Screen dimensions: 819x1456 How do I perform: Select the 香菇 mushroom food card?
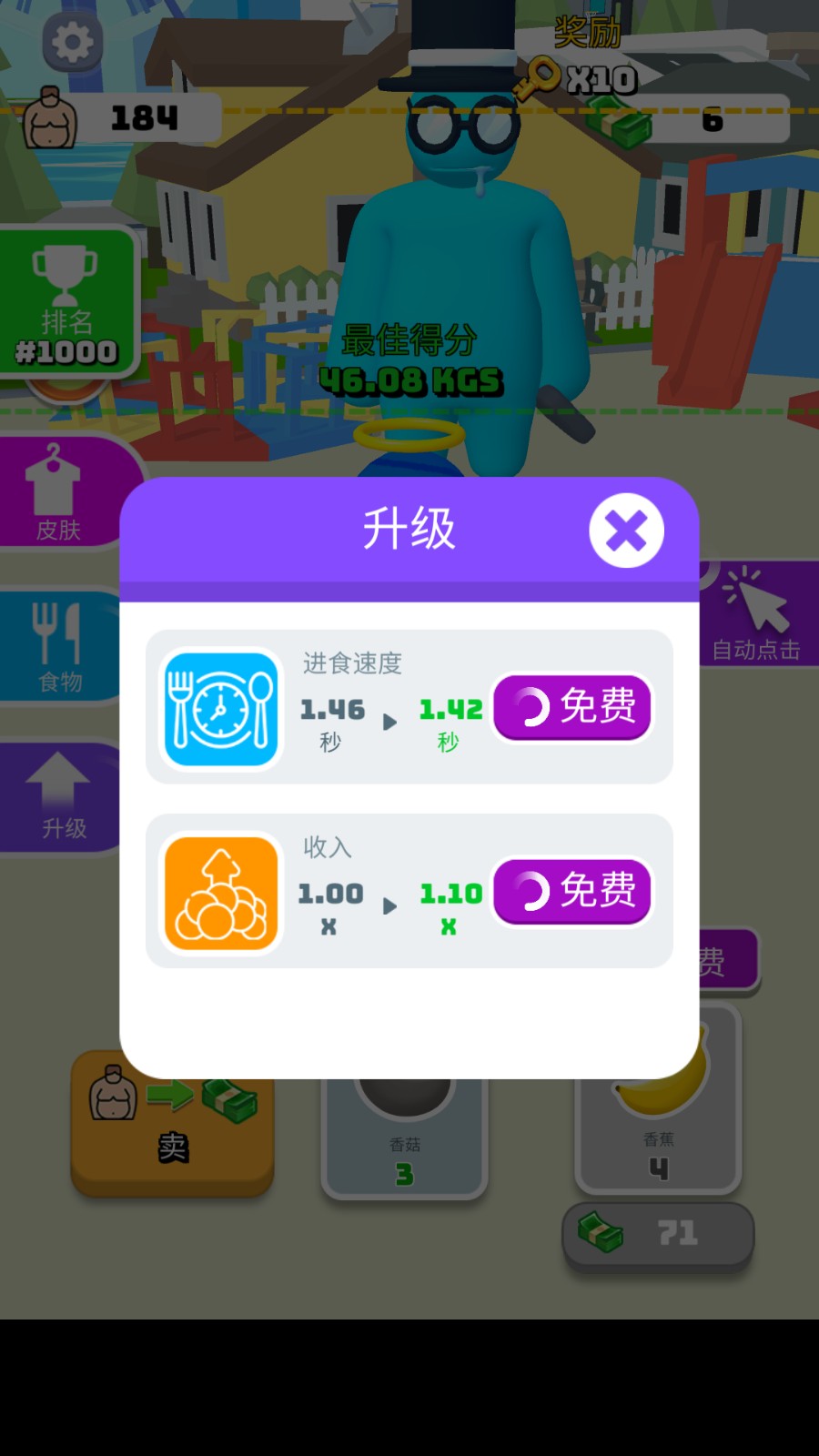404,1128
